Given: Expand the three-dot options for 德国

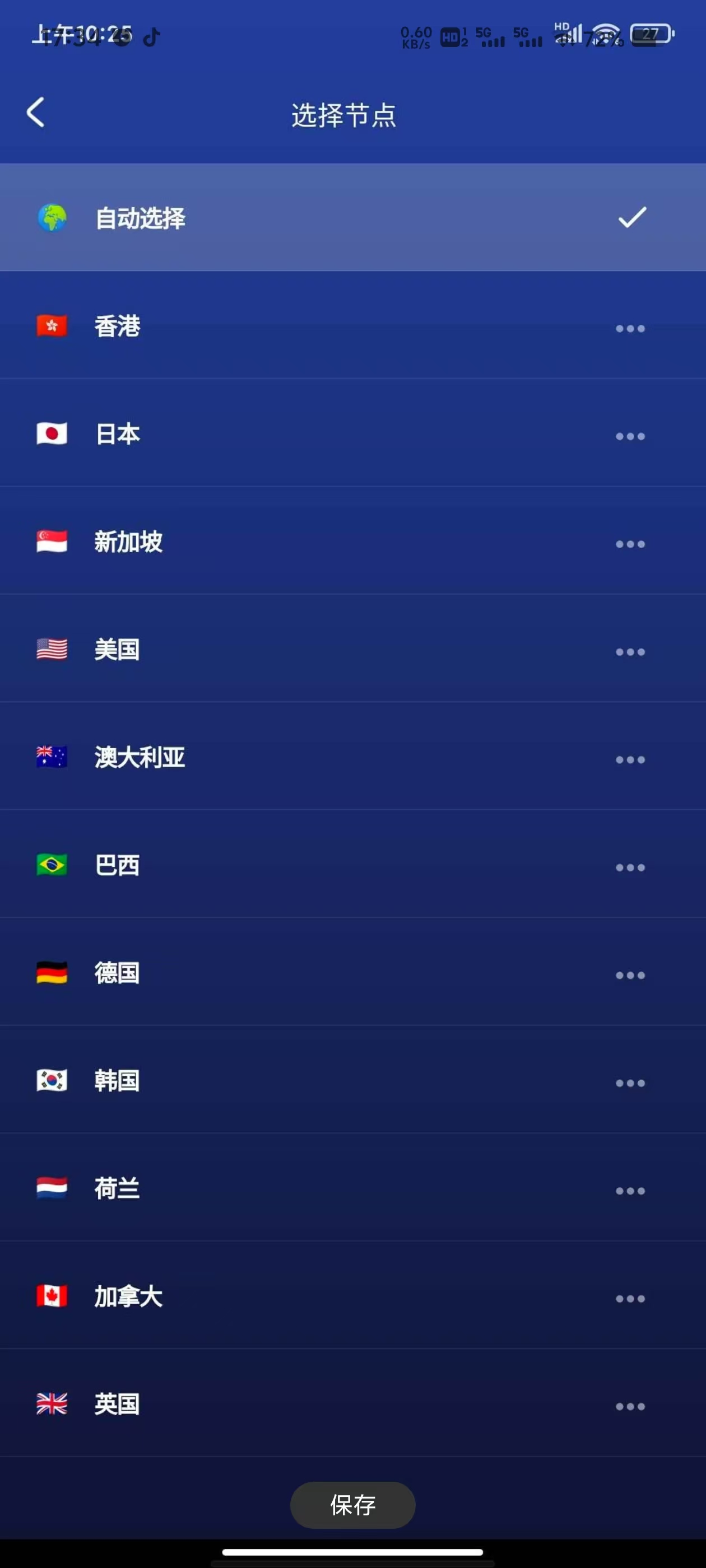Looking at the screenshot, I should pos(630,975).
